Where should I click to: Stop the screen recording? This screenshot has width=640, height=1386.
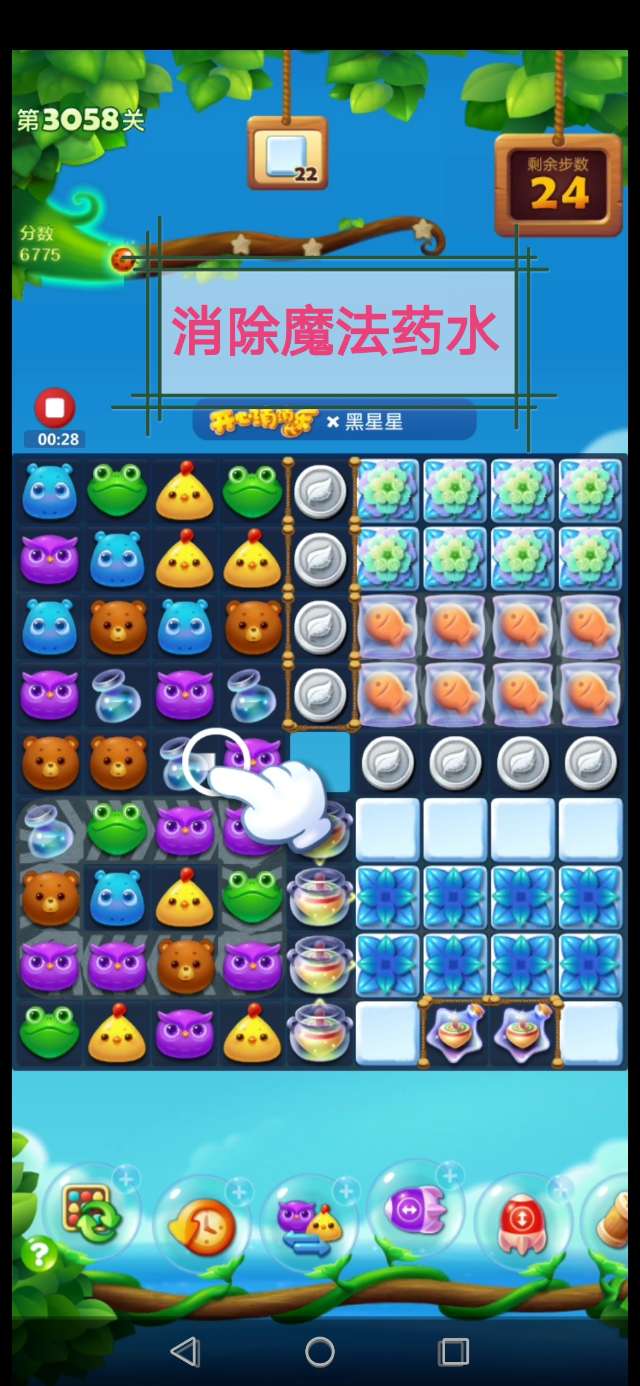(55, 408)
